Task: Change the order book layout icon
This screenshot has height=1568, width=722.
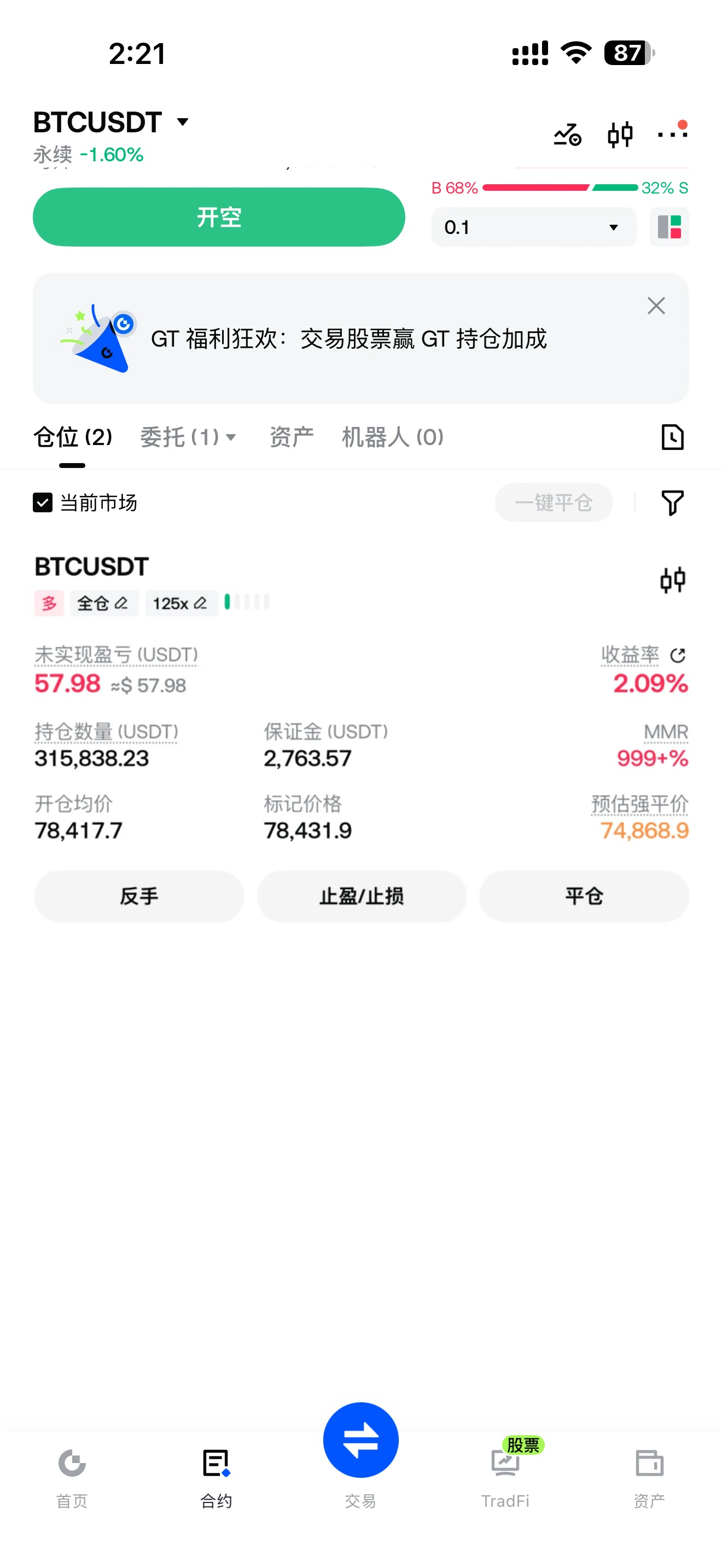Action: 669,227
